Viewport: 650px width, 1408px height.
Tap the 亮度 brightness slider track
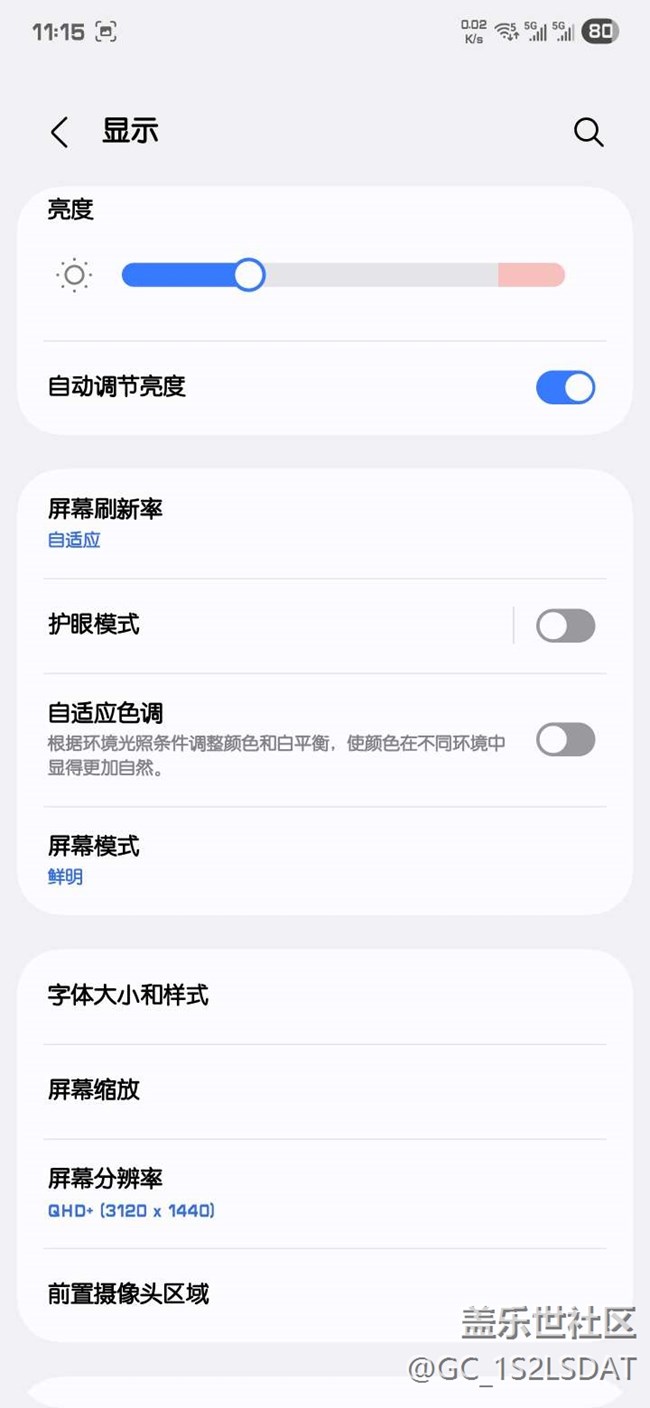tap(343, 275)
